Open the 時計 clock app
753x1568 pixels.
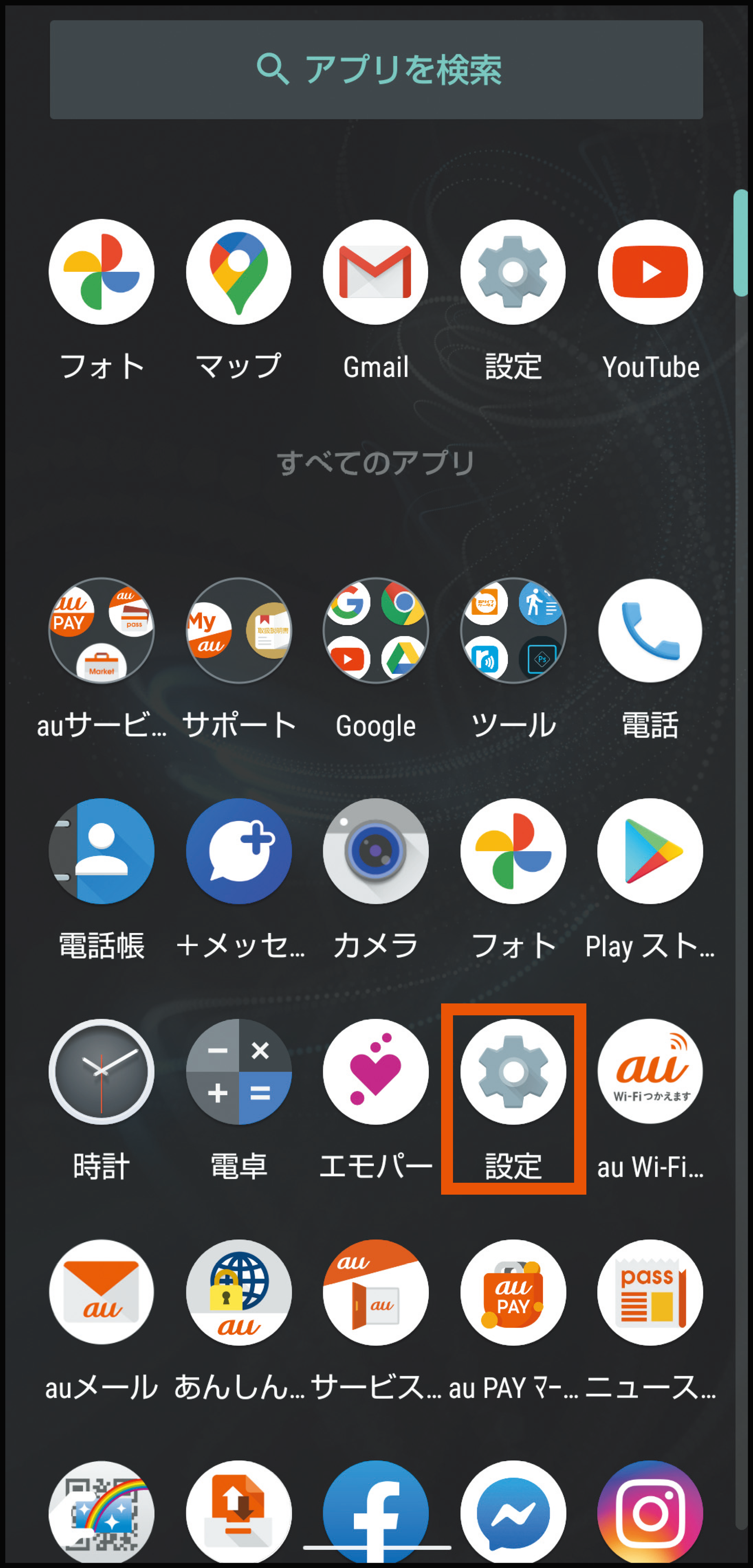[x=102, y=1071]
